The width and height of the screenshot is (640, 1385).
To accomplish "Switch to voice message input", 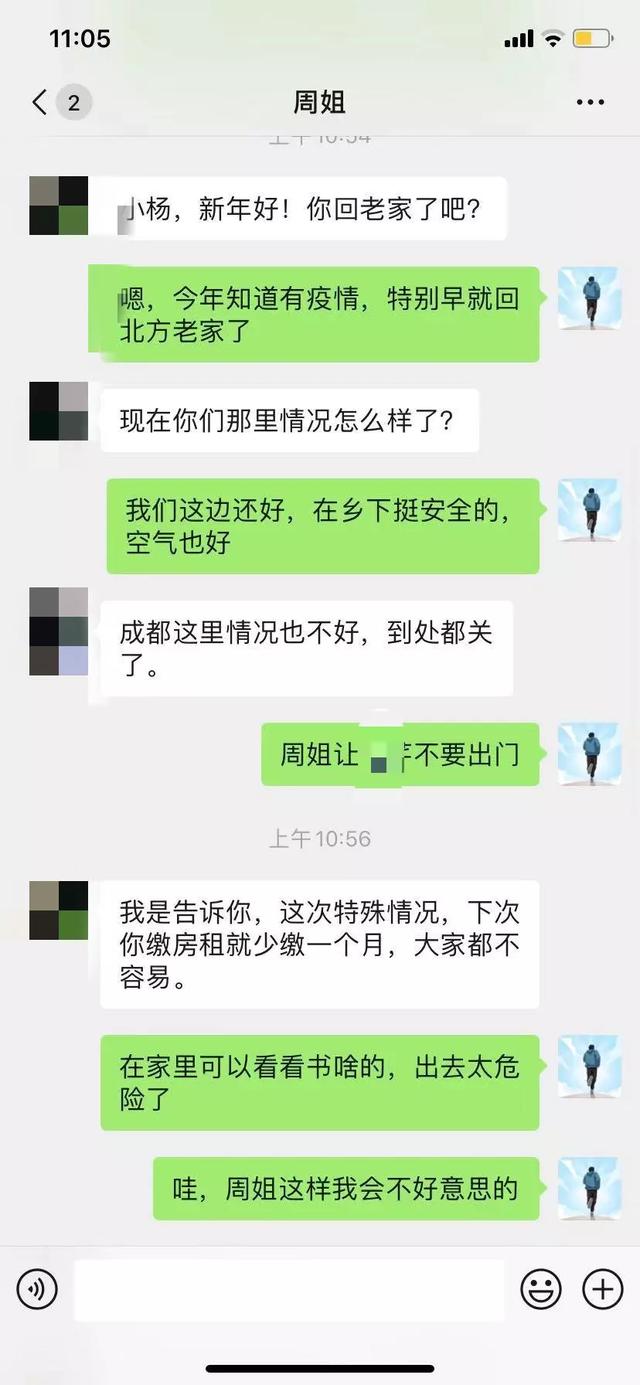I will 37,1290.
